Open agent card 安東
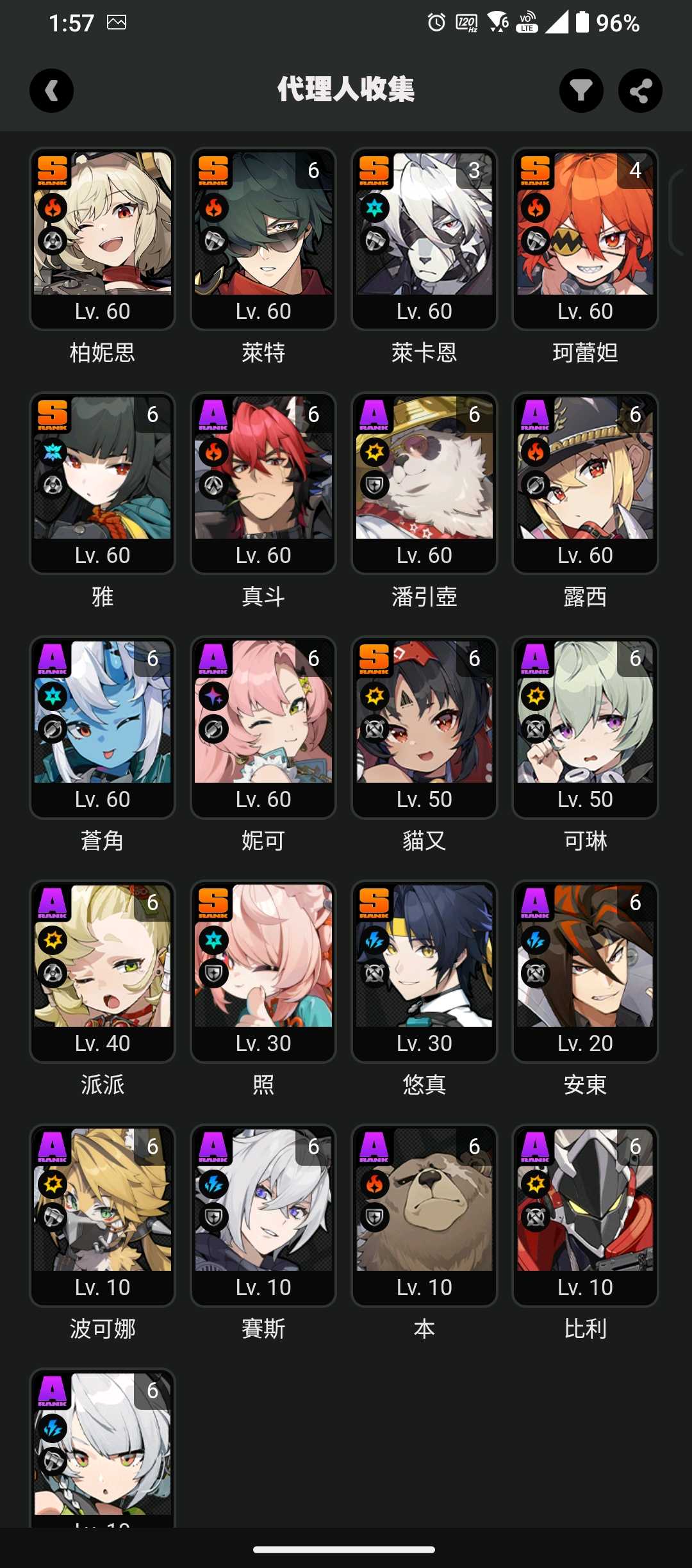The height and width of the screenshot is (1568, 692). tap(585, 971)
